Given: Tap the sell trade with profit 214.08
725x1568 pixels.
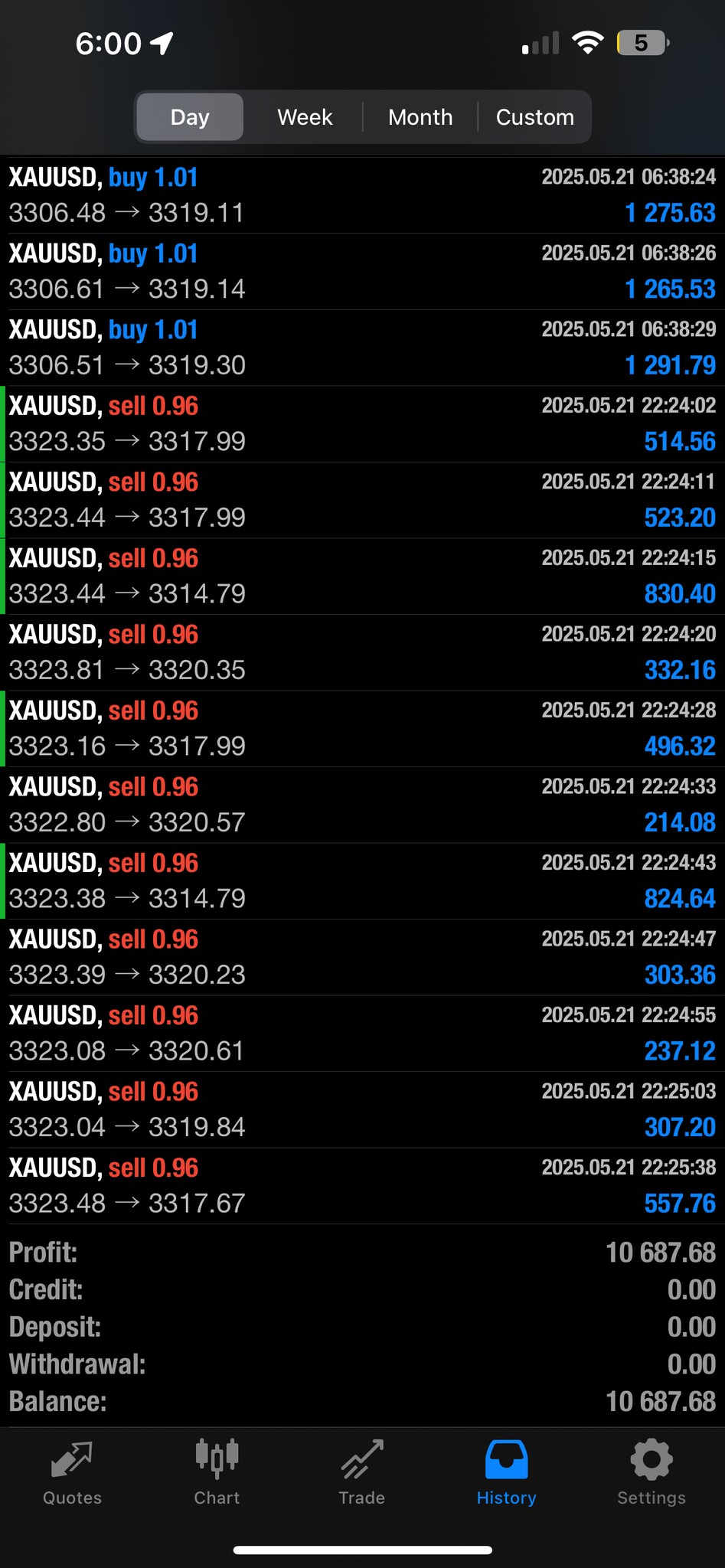Looking at the screenshot, I should click(x=362, y=805).
